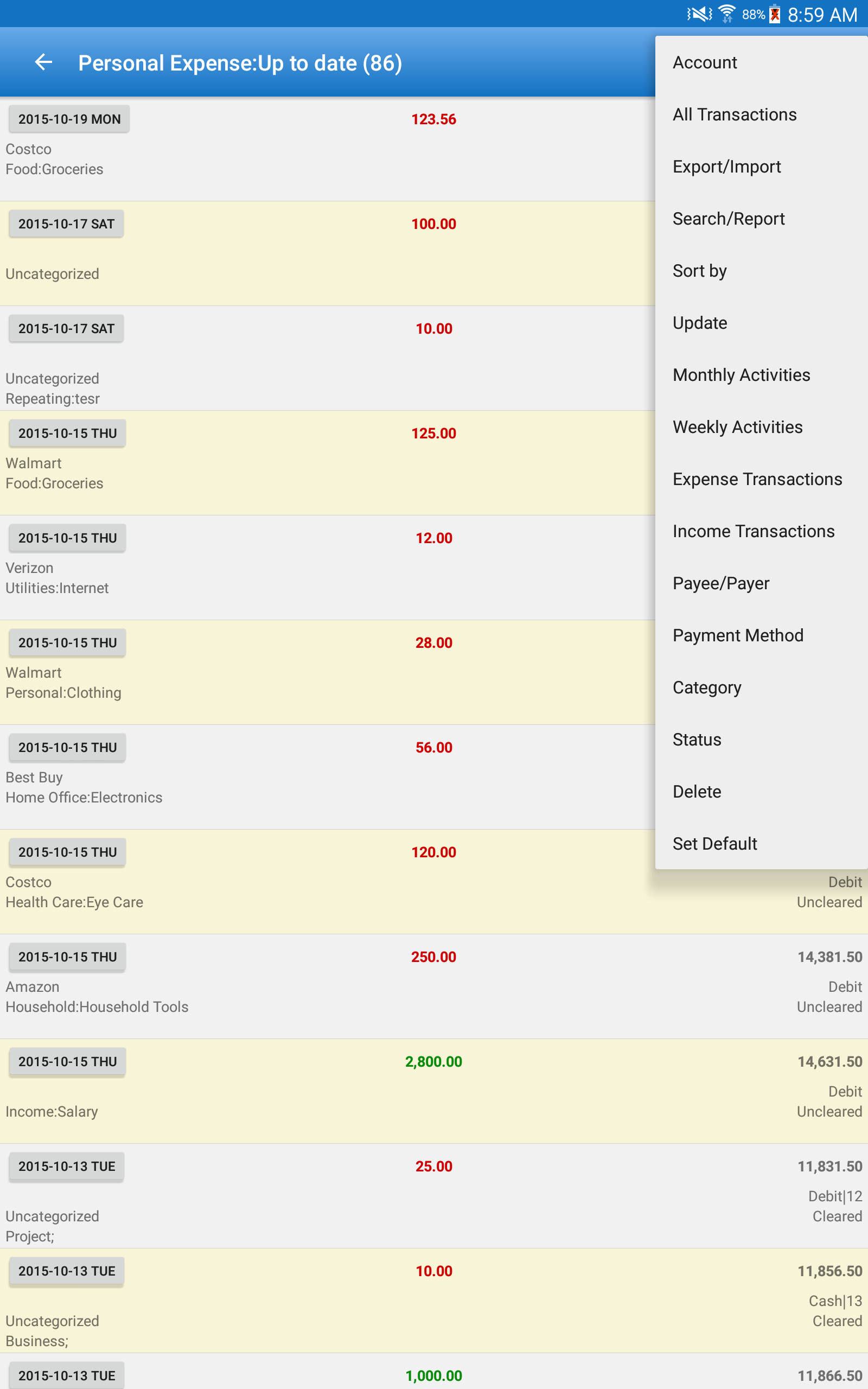Select Payment Method option
Image resolution: width=868 pixels, height=1389 pixels.
point(761,635)
